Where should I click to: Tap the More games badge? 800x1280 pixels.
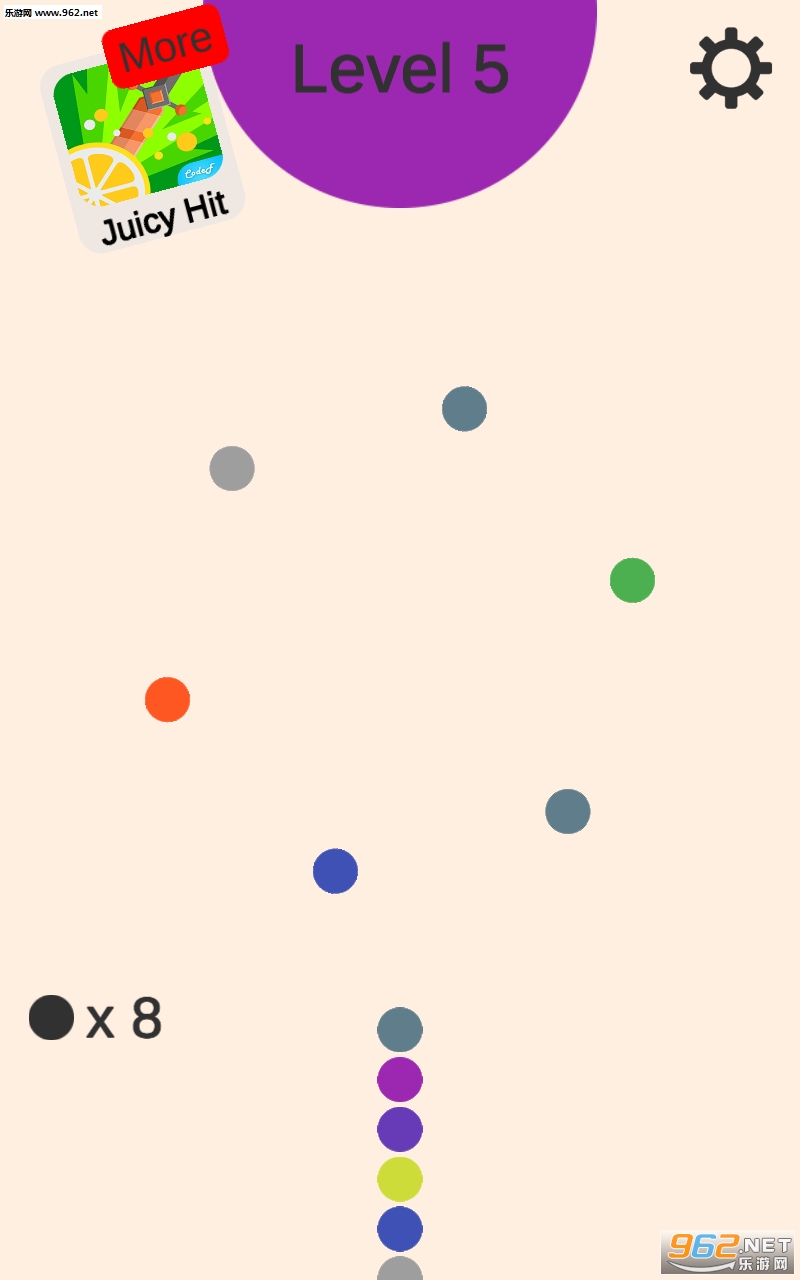pyautogui.click(x=165, y=46)
